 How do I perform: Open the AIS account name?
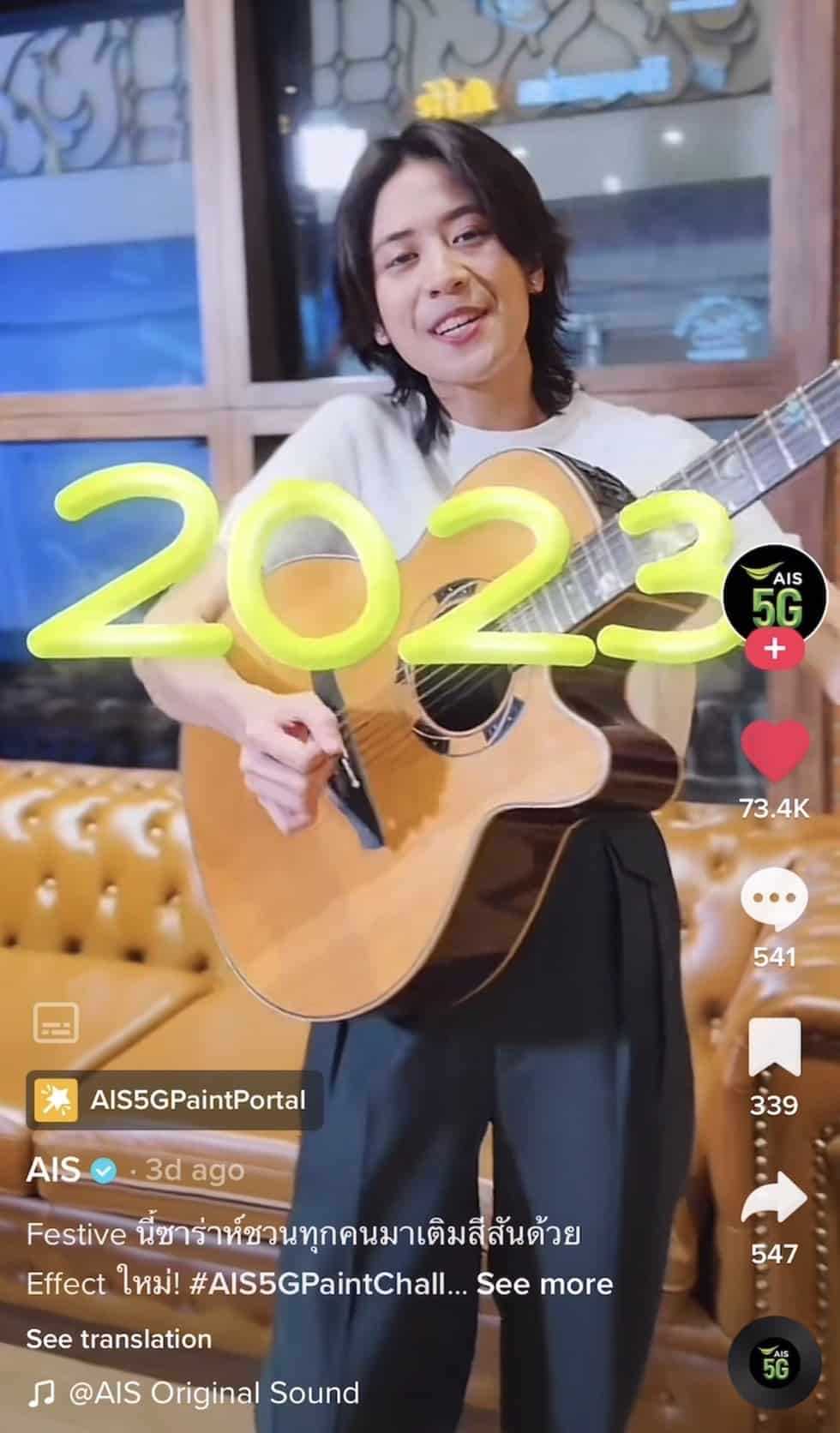[54, 1170]
